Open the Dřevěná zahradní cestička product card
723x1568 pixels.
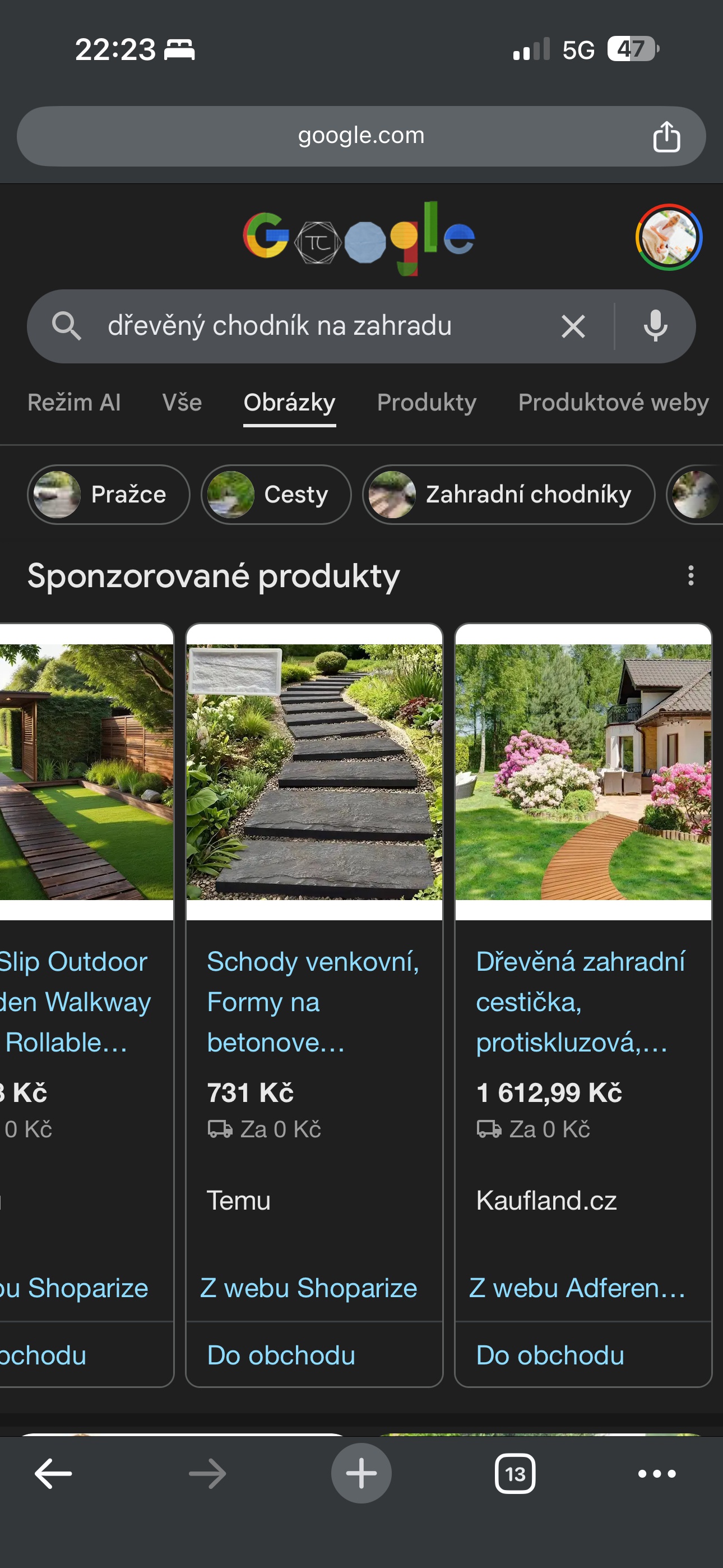coord(581,1001)
